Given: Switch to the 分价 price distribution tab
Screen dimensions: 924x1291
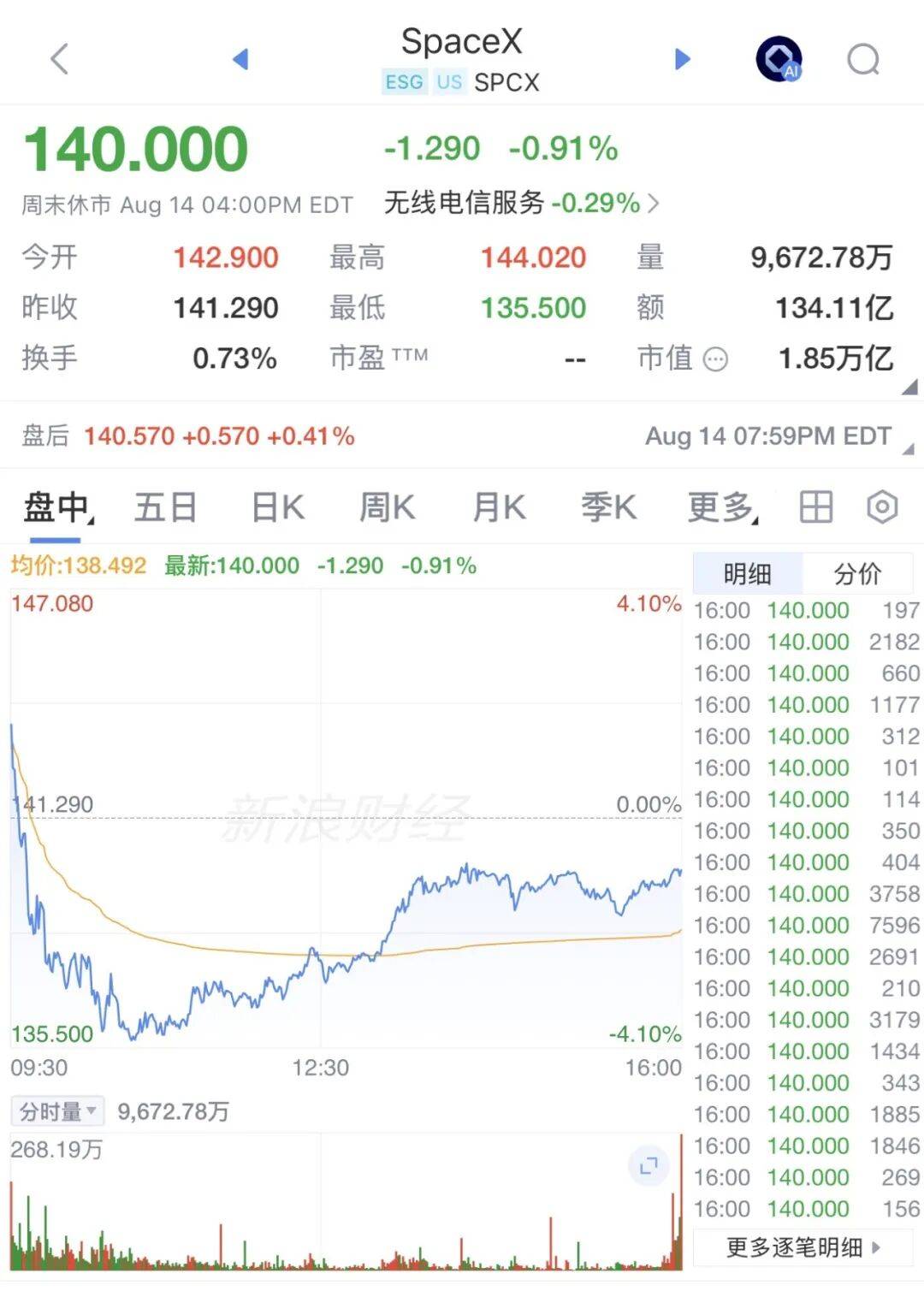Looking at the screenshot, I should pyautogui.click(x=858, y=573).
